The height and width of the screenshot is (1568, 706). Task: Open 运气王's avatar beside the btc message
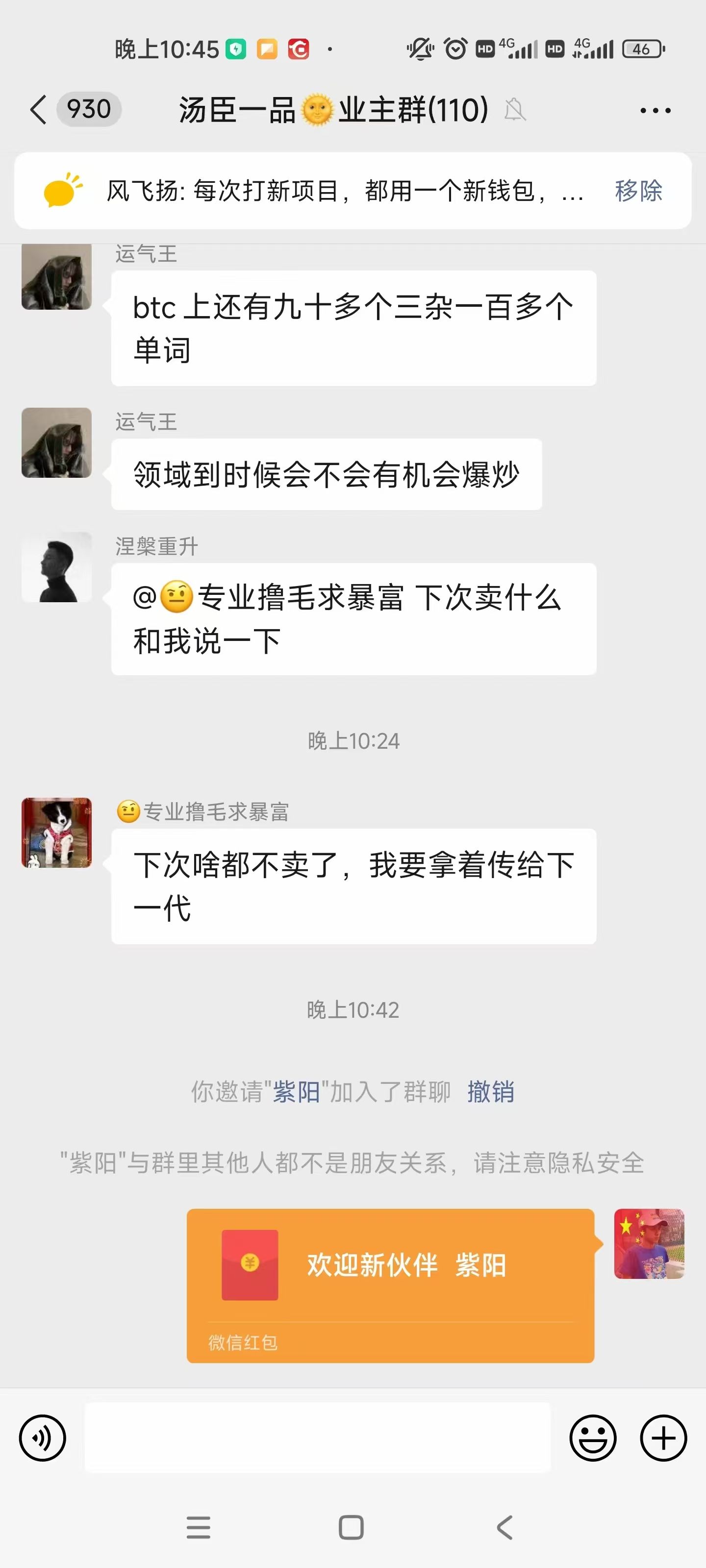[57, 276]
